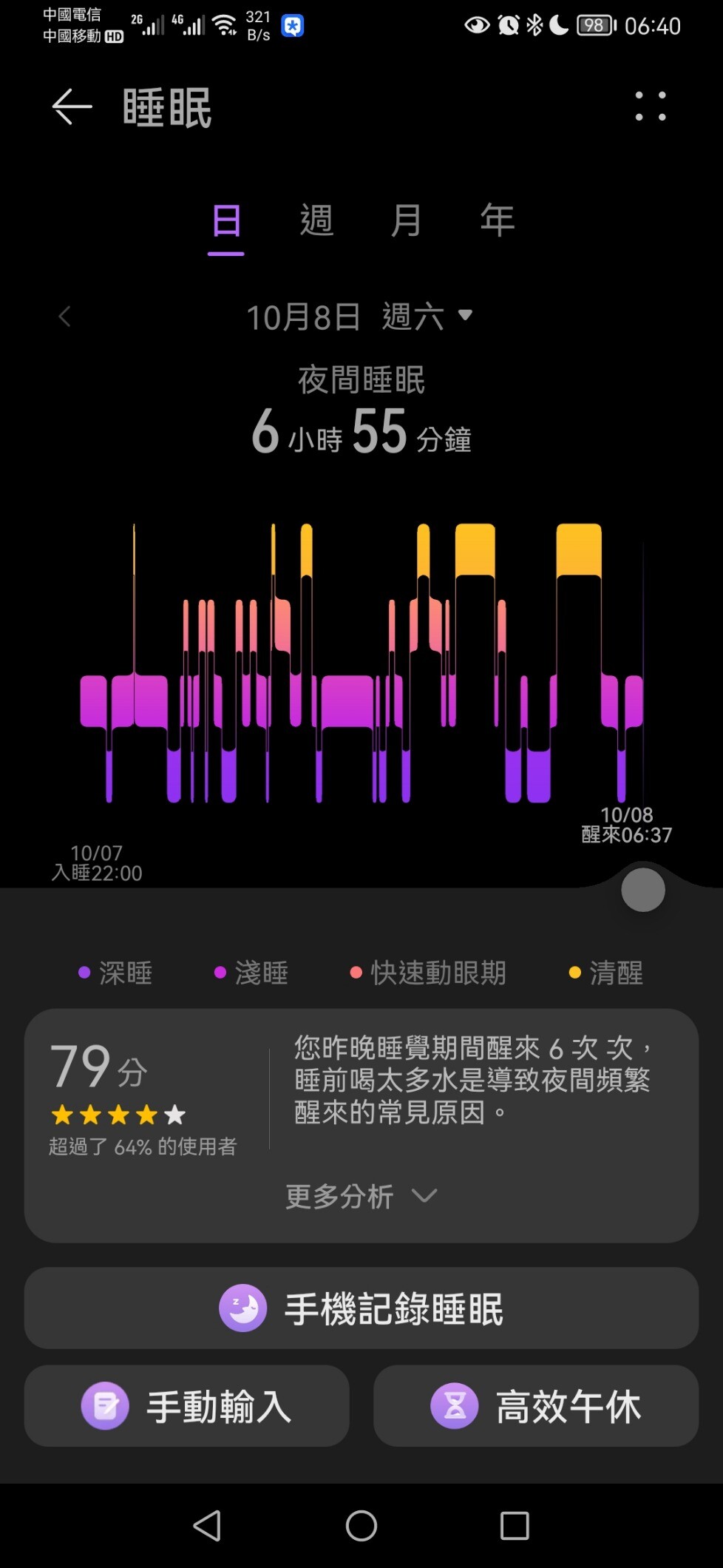
Task: Go back from the 睡眠 screen
Action: [72, 107]
